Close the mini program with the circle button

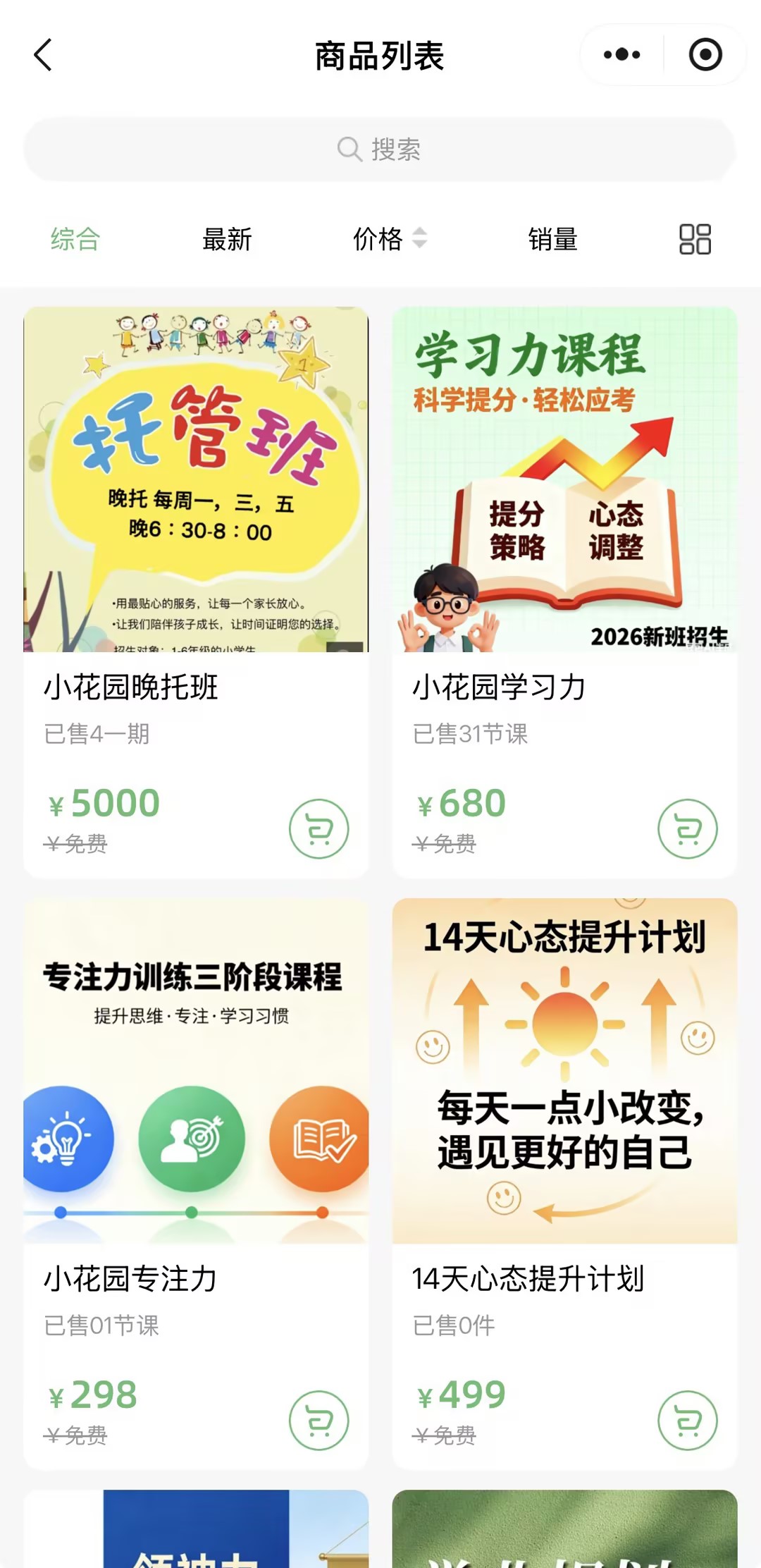coord(705,55)
